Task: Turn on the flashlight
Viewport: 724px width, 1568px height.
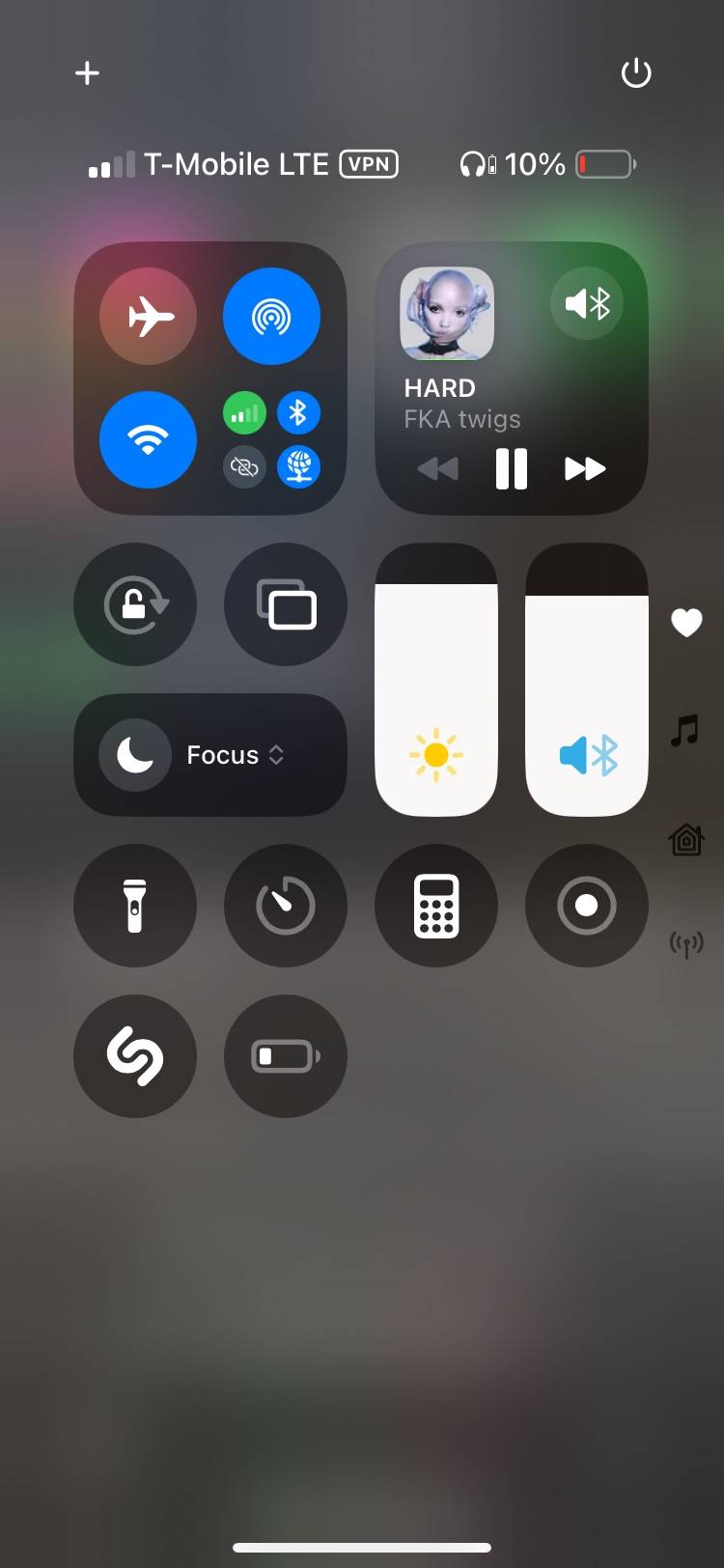Action: [135, 906]
